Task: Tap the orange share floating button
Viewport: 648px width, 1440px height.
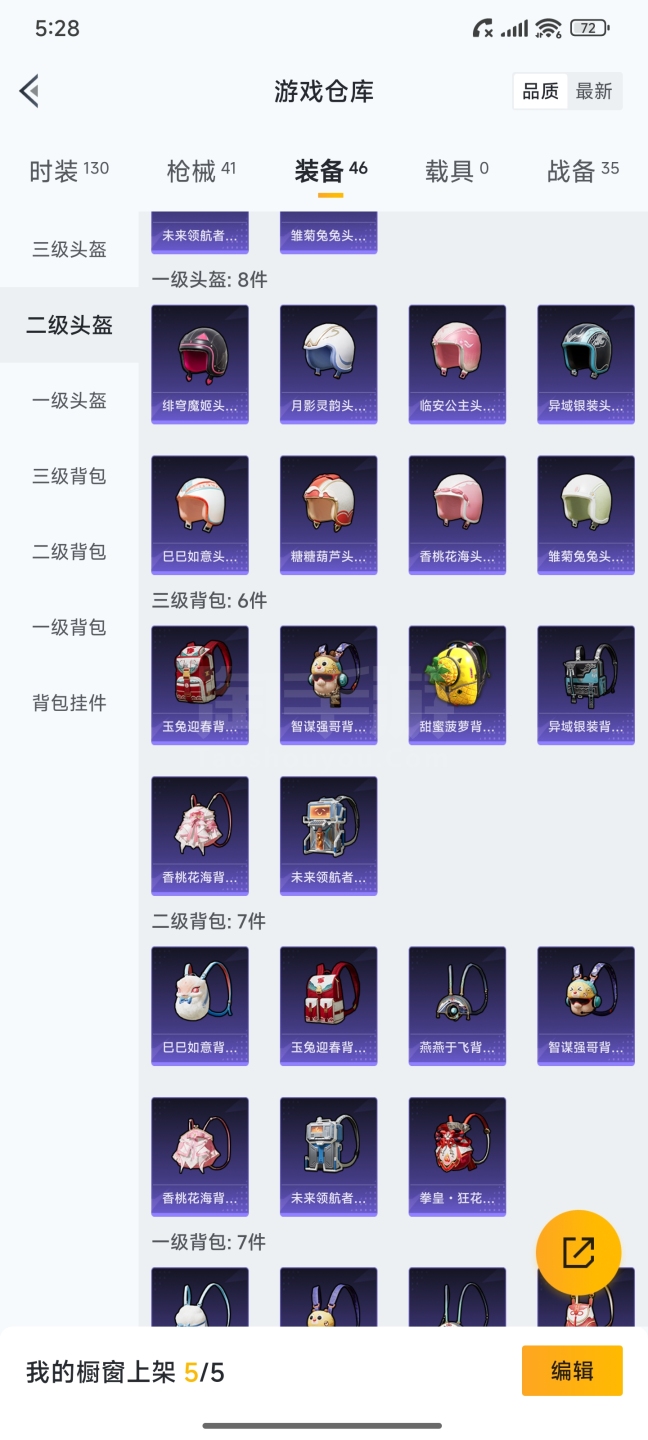Action: (x=579, y=1252)
